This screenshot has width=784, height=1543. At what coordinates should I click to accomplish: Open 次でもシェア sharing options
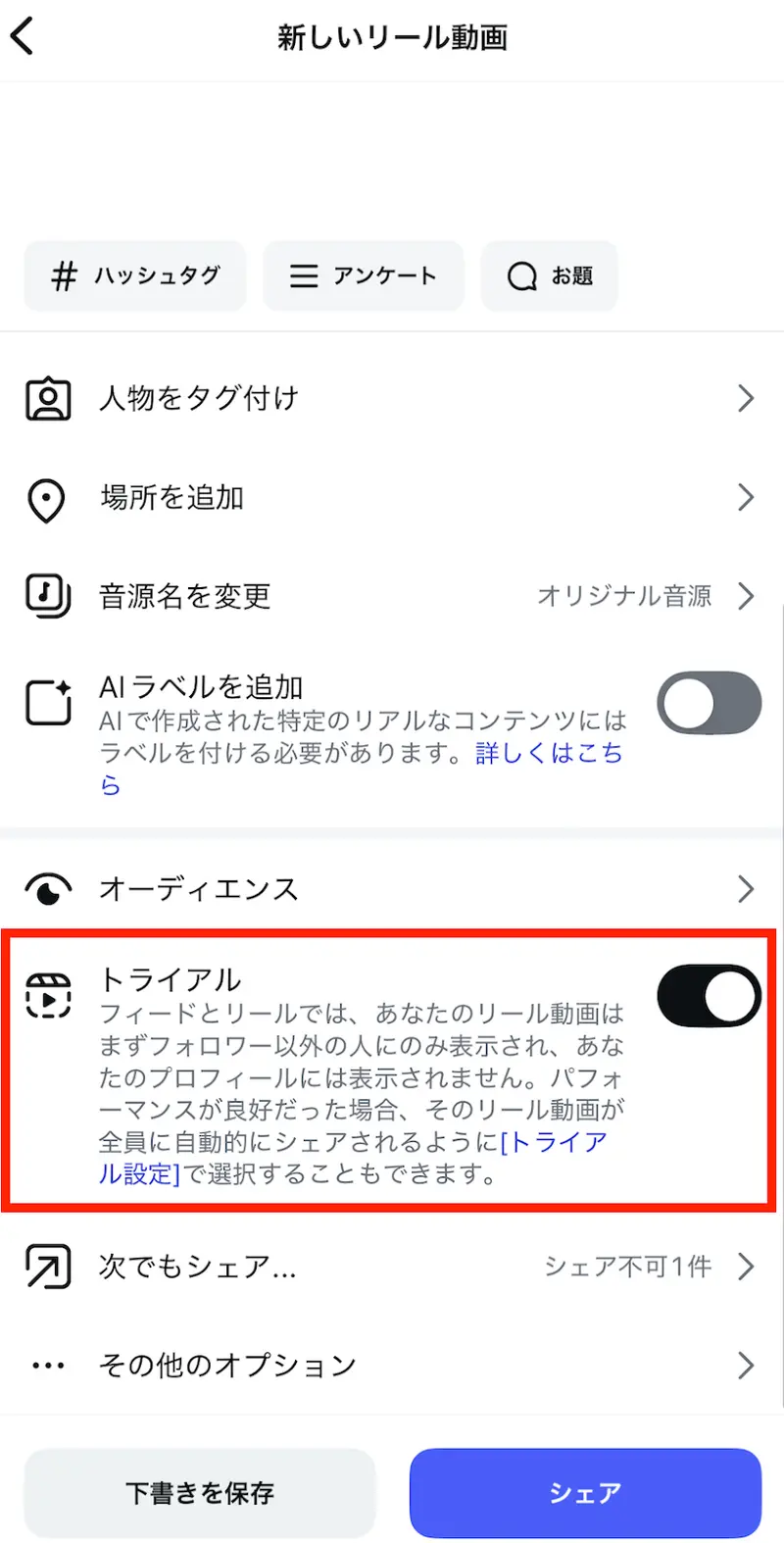pyautogui.click(x=392, y=1266)
